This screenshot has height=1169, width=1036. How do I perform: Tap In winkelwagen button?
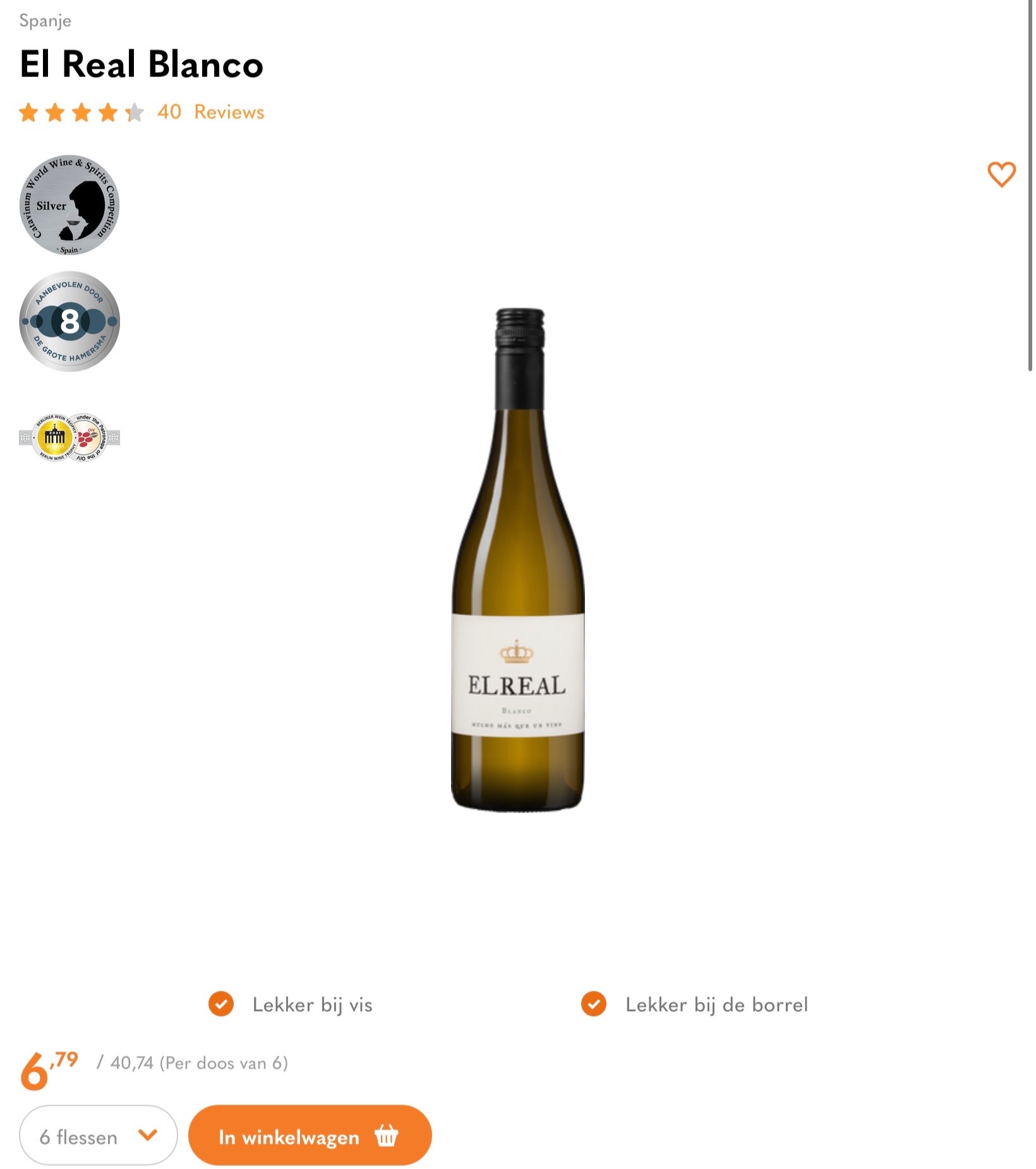point(310,1136)
